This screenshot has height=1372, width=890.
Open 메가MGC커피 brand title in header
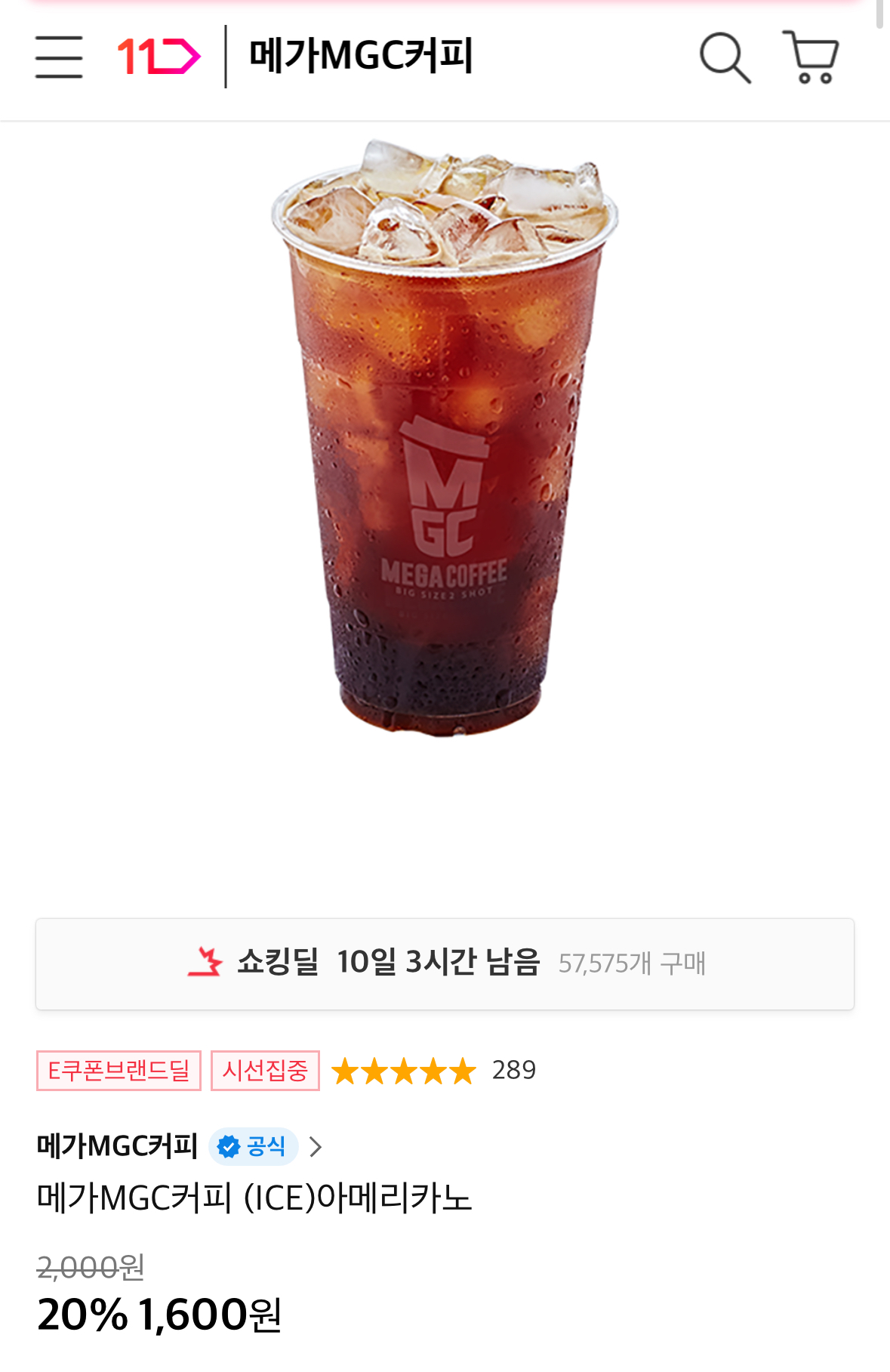[x=361, y=57]
